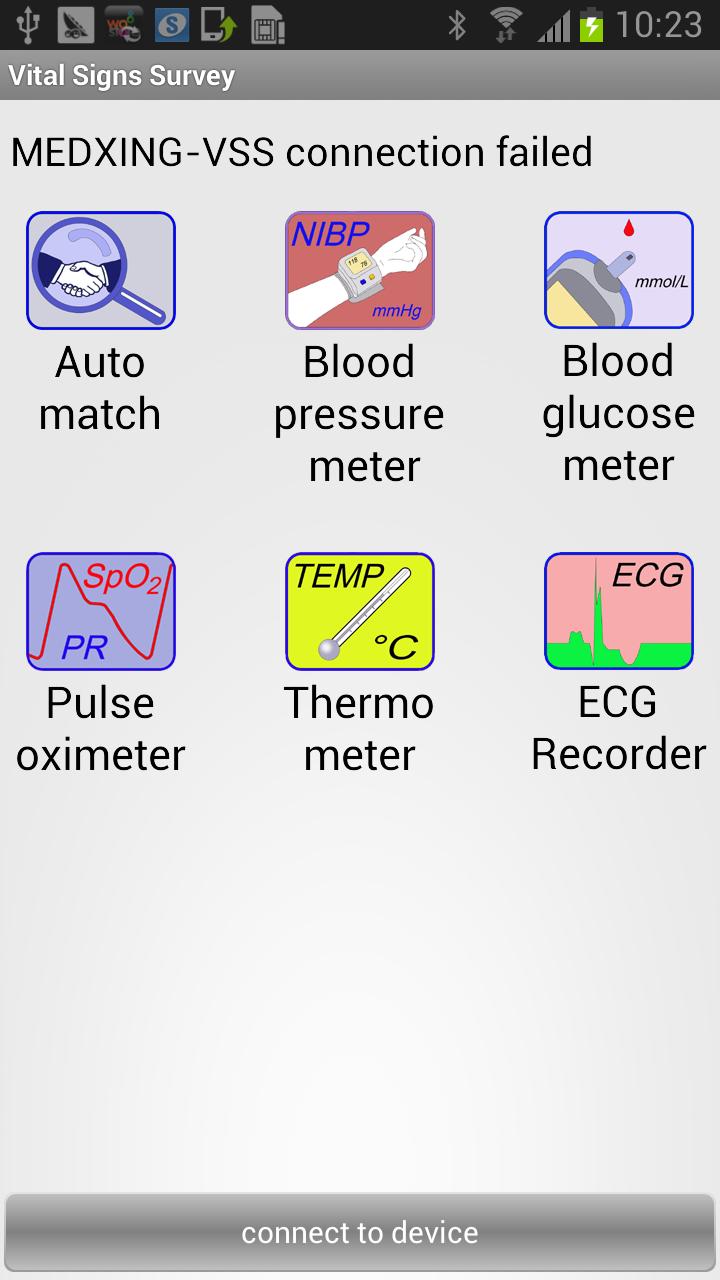Tap the Bluetooth status icon
This screenshot has width=720, height=1280.
point(459,23)
